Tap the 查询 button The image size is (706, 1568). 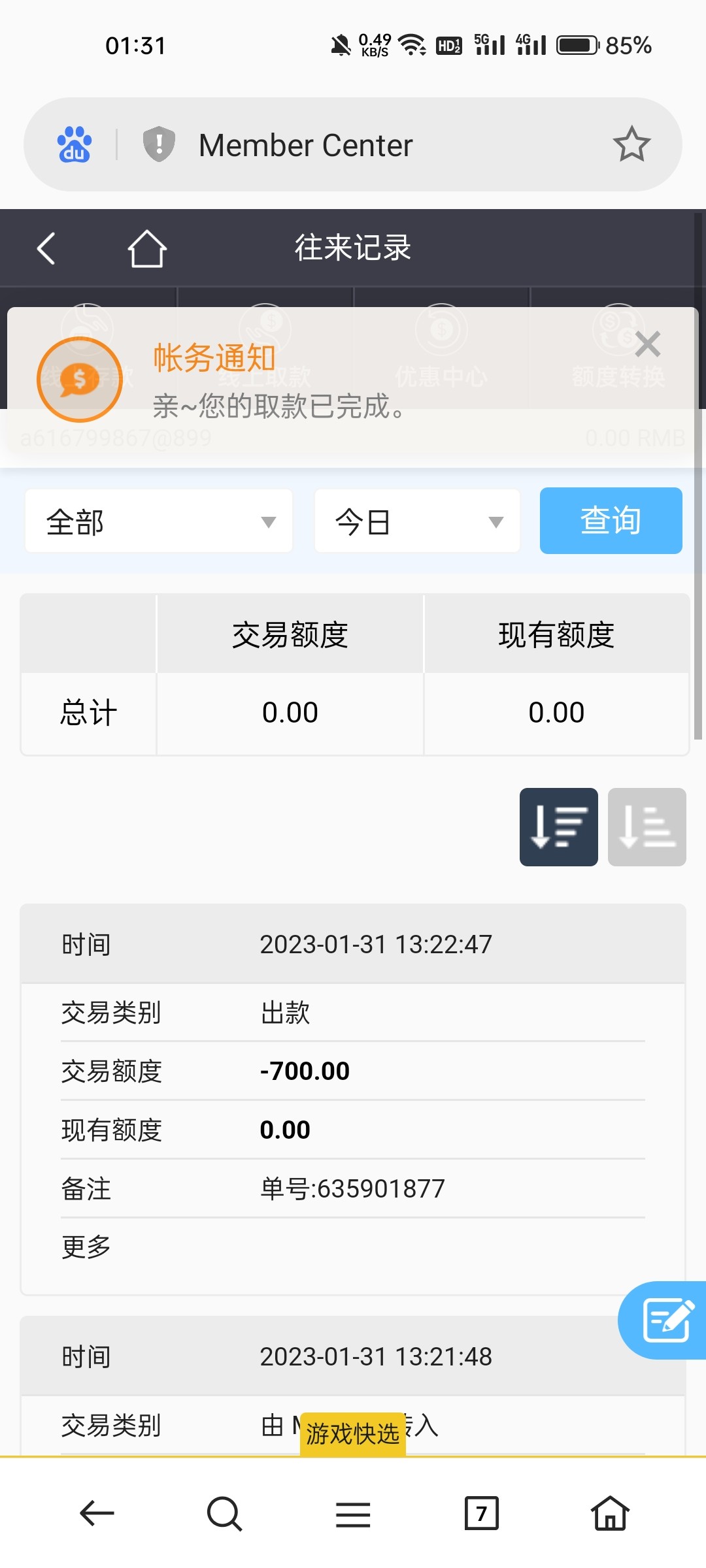(611, 521)
